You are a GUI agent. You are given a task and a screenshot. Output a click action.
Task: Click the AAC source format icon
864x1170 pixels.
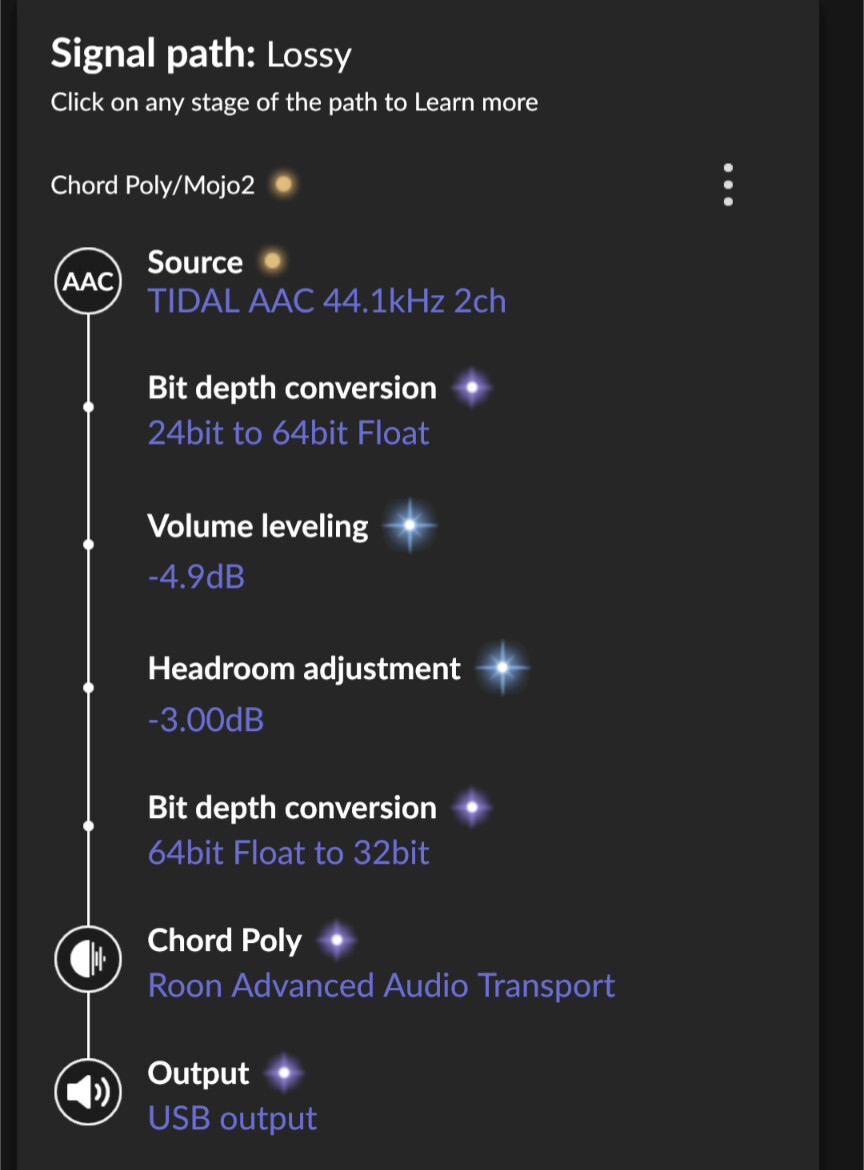click(x=87, y=281)
